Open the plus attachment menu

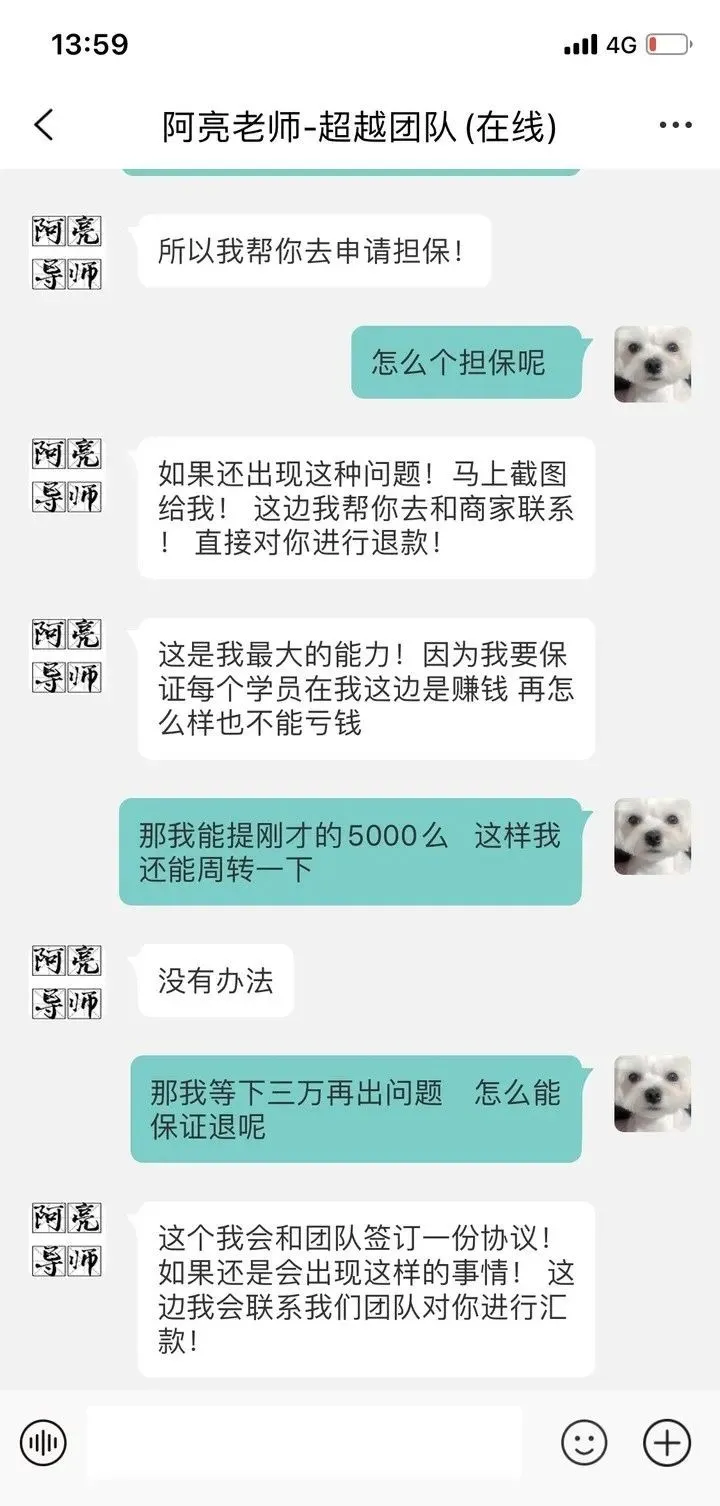pos(666,1443)
